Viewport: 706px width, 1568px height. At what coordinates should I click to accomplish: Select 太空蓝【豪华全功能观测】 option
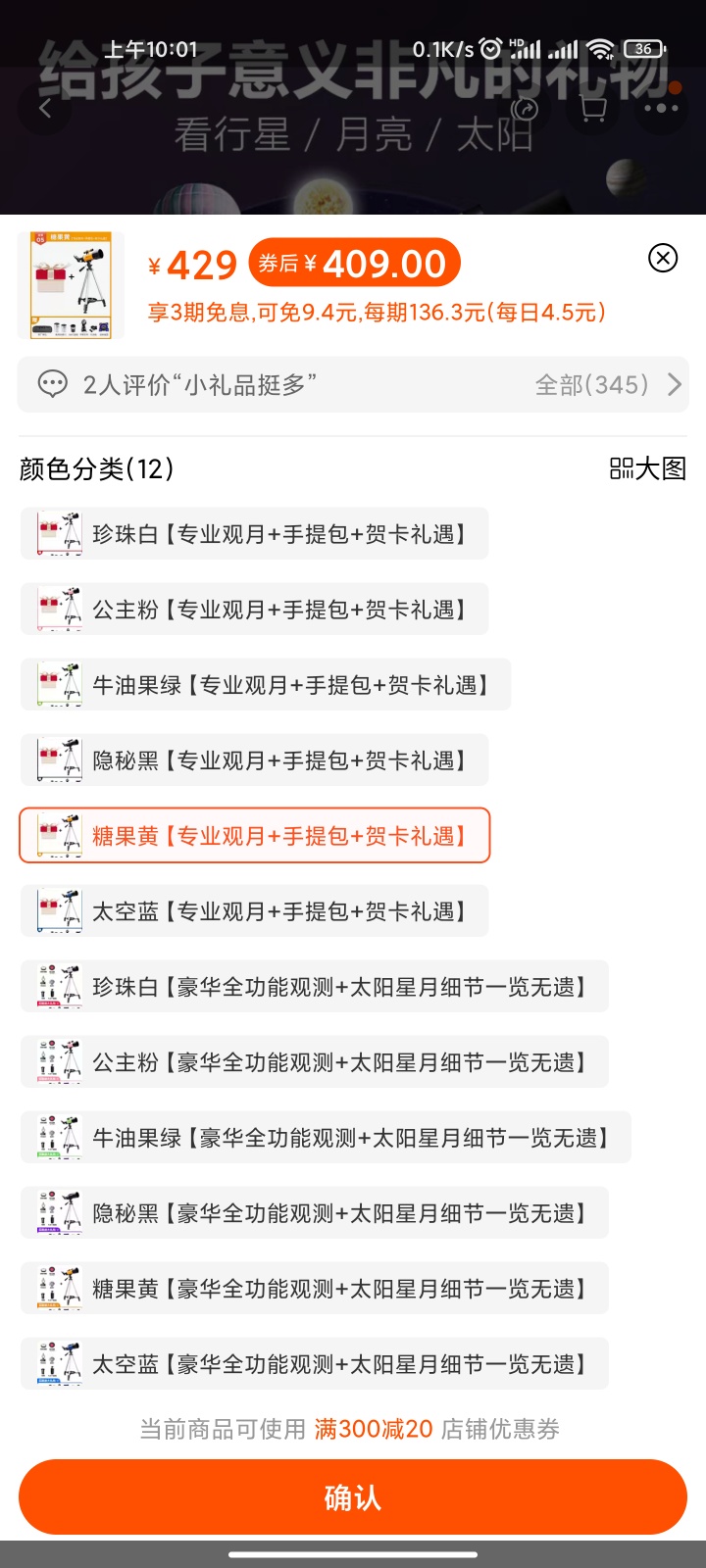click(314, 1364)
